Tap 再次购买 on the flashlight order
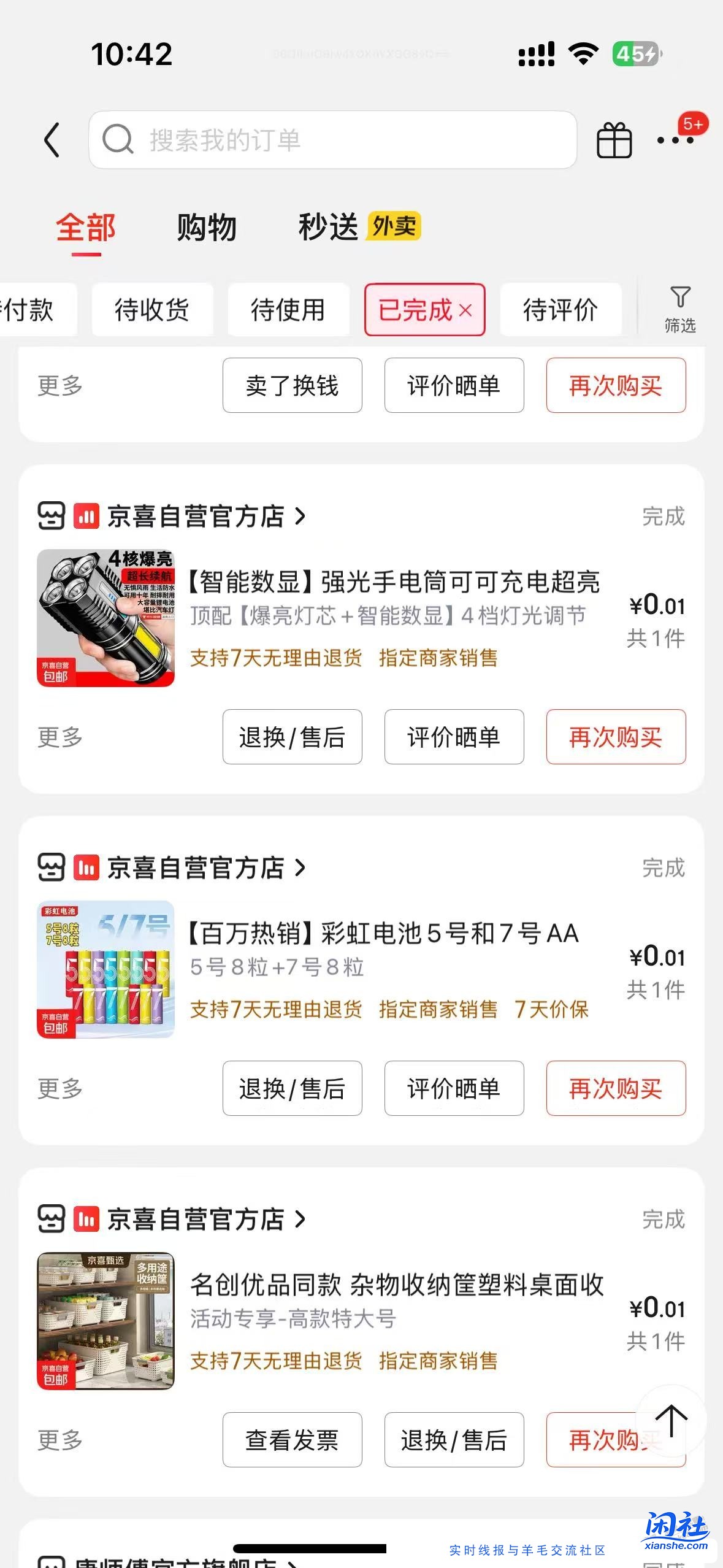 (616, 737)
